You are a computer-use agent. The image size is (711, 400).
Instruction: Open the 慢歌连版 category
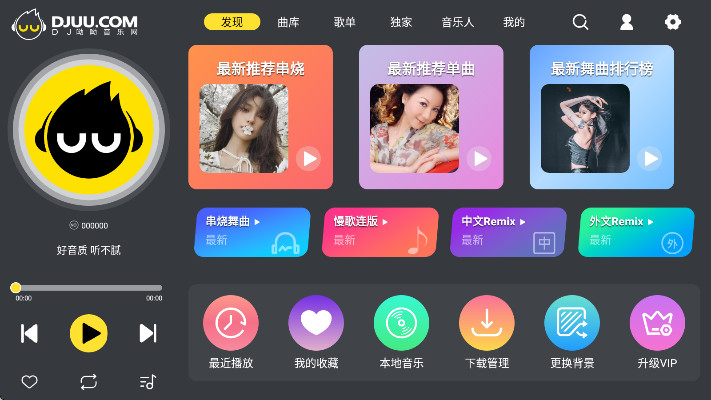[x=380, y=232]
